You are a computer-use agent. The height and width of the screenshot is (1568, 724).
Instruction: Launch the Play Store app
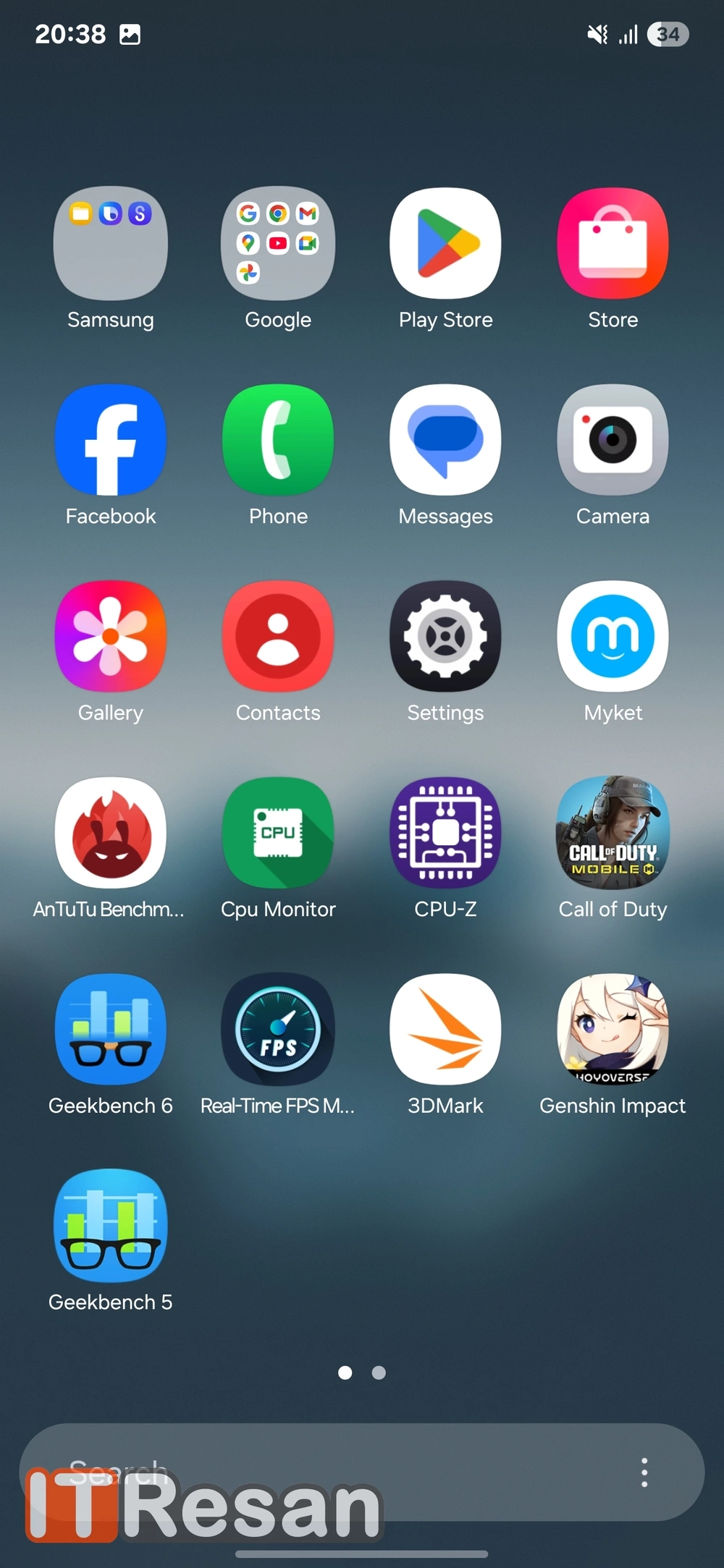(x=445, y=244)
